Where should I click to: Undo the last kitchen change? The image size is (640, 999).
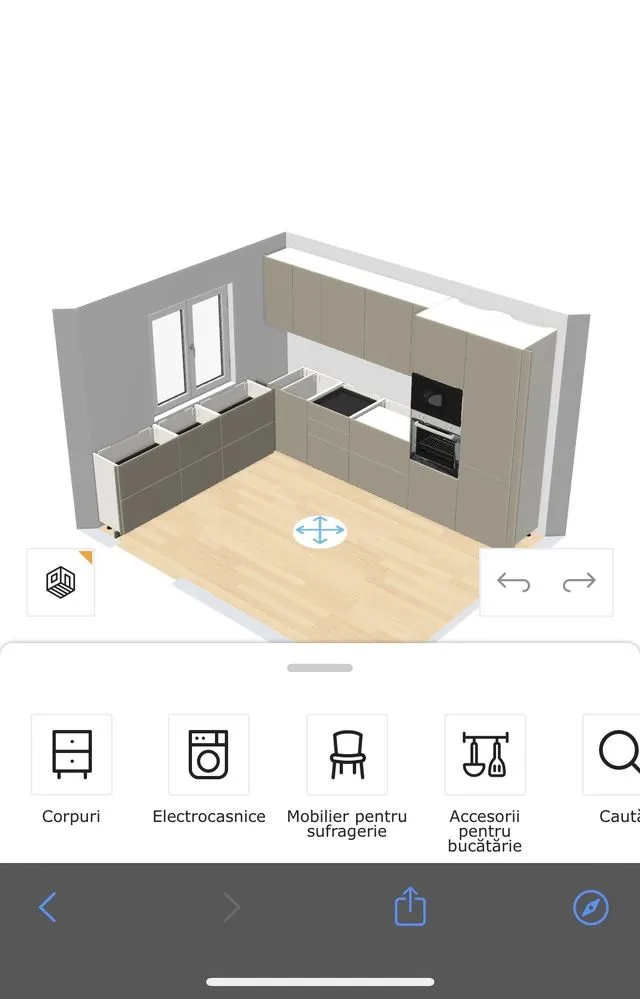tap(514, 582)
